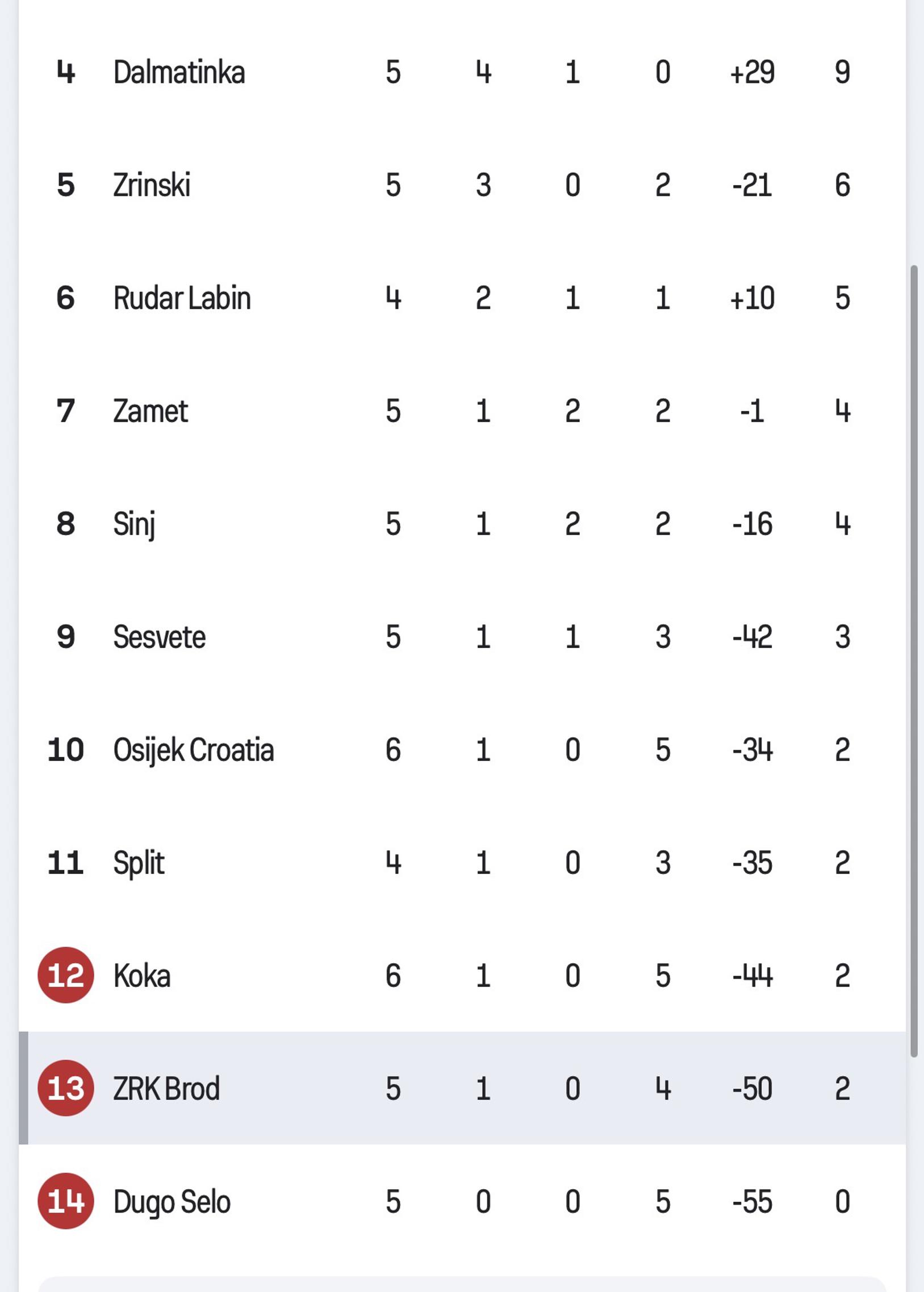Open the Sesvete team page

[160, 637]
